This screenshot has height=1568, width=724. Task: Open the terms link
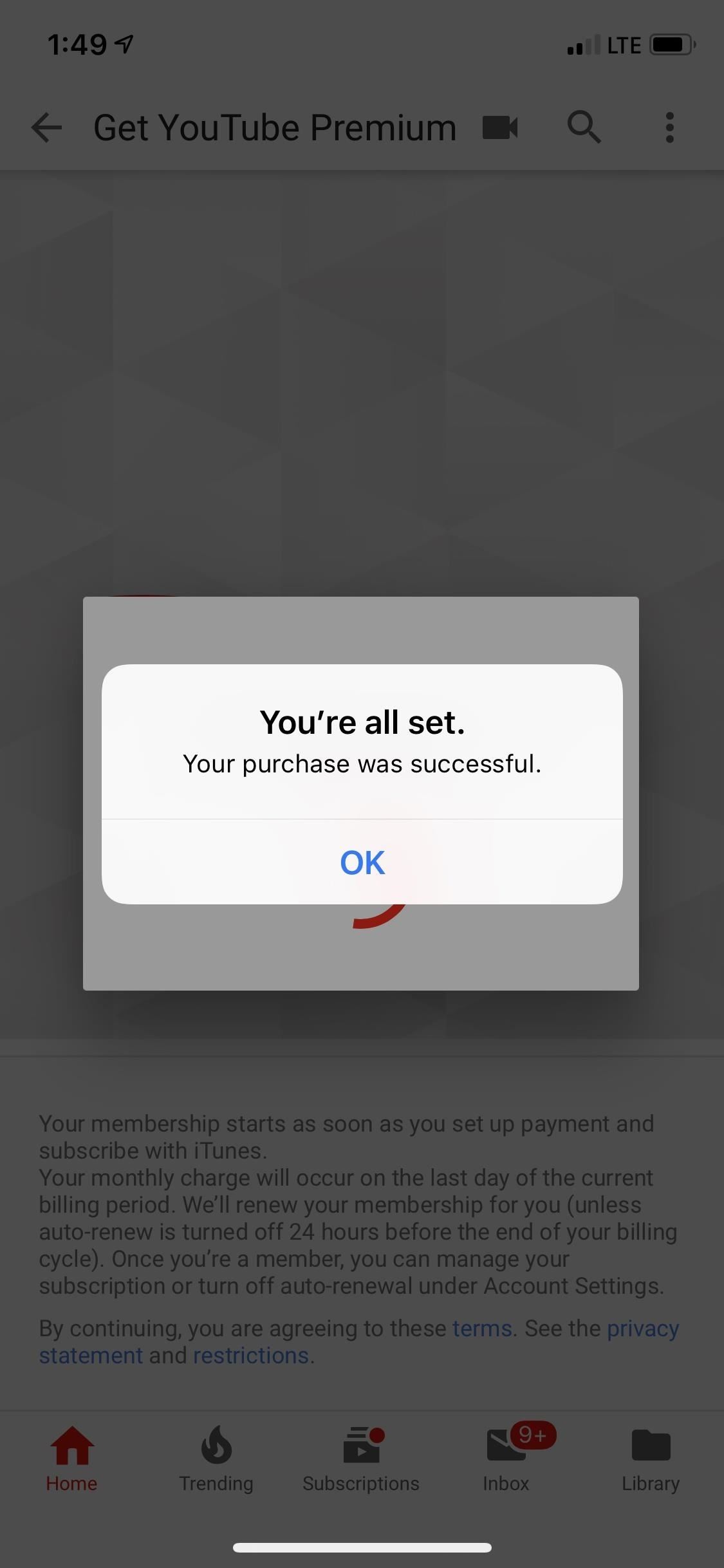[x=481, y=1328]
